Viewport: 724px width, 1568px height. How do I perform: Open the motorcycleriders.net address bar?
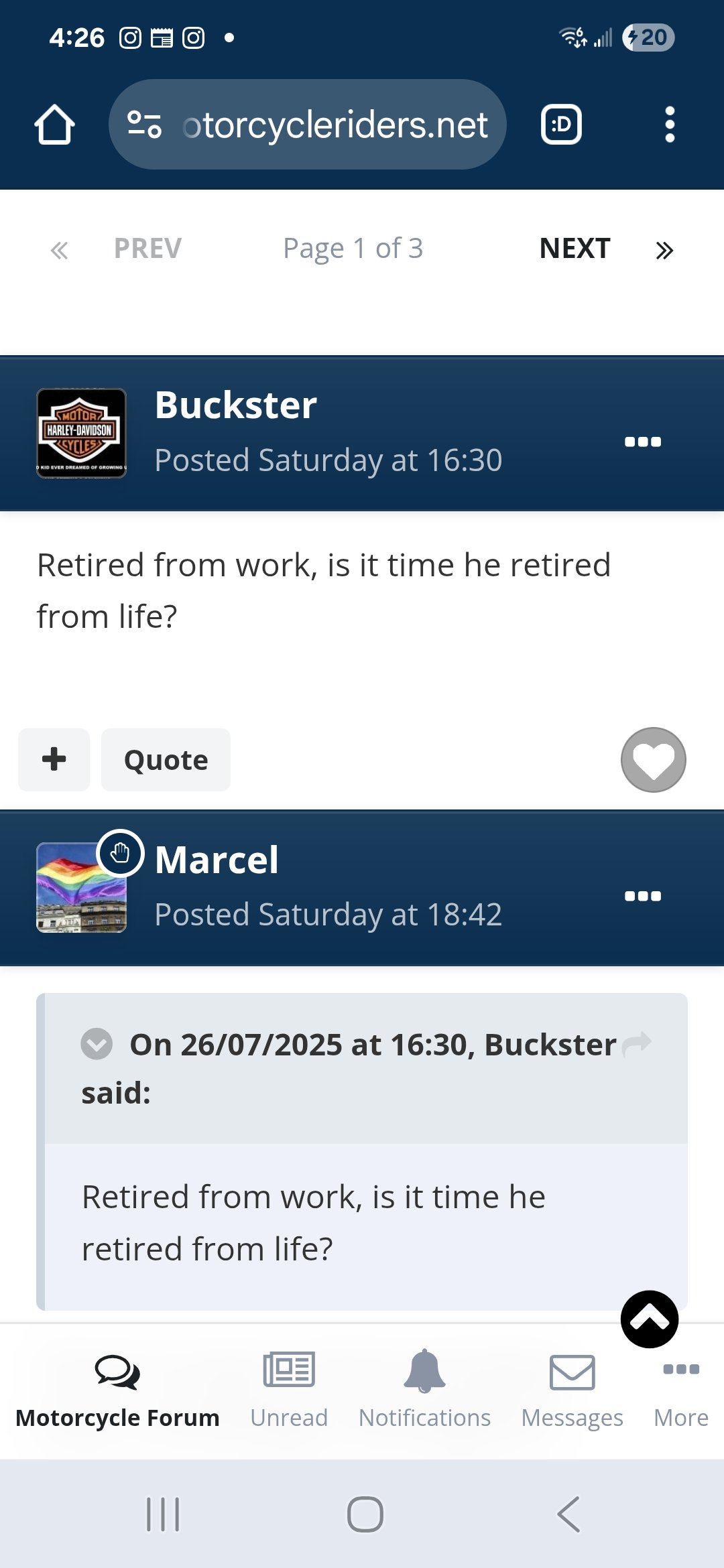(307, 125)
